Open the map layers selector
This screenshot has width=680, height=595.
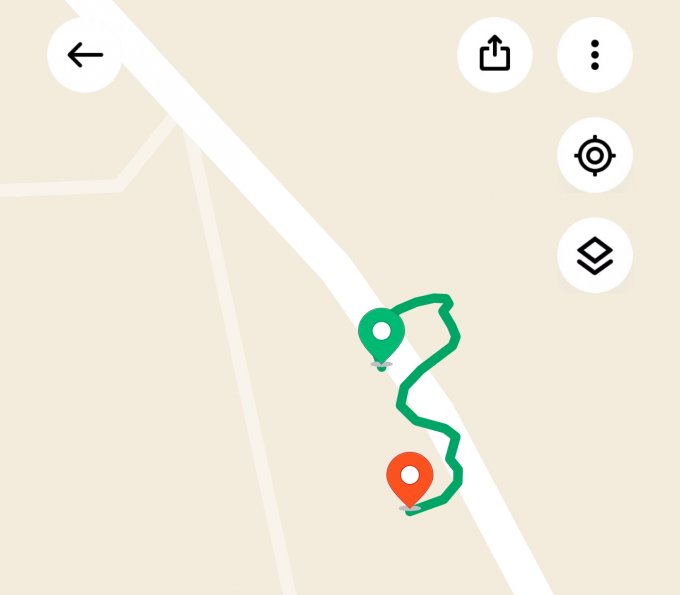pyautogui.click(x=595, y=256)
